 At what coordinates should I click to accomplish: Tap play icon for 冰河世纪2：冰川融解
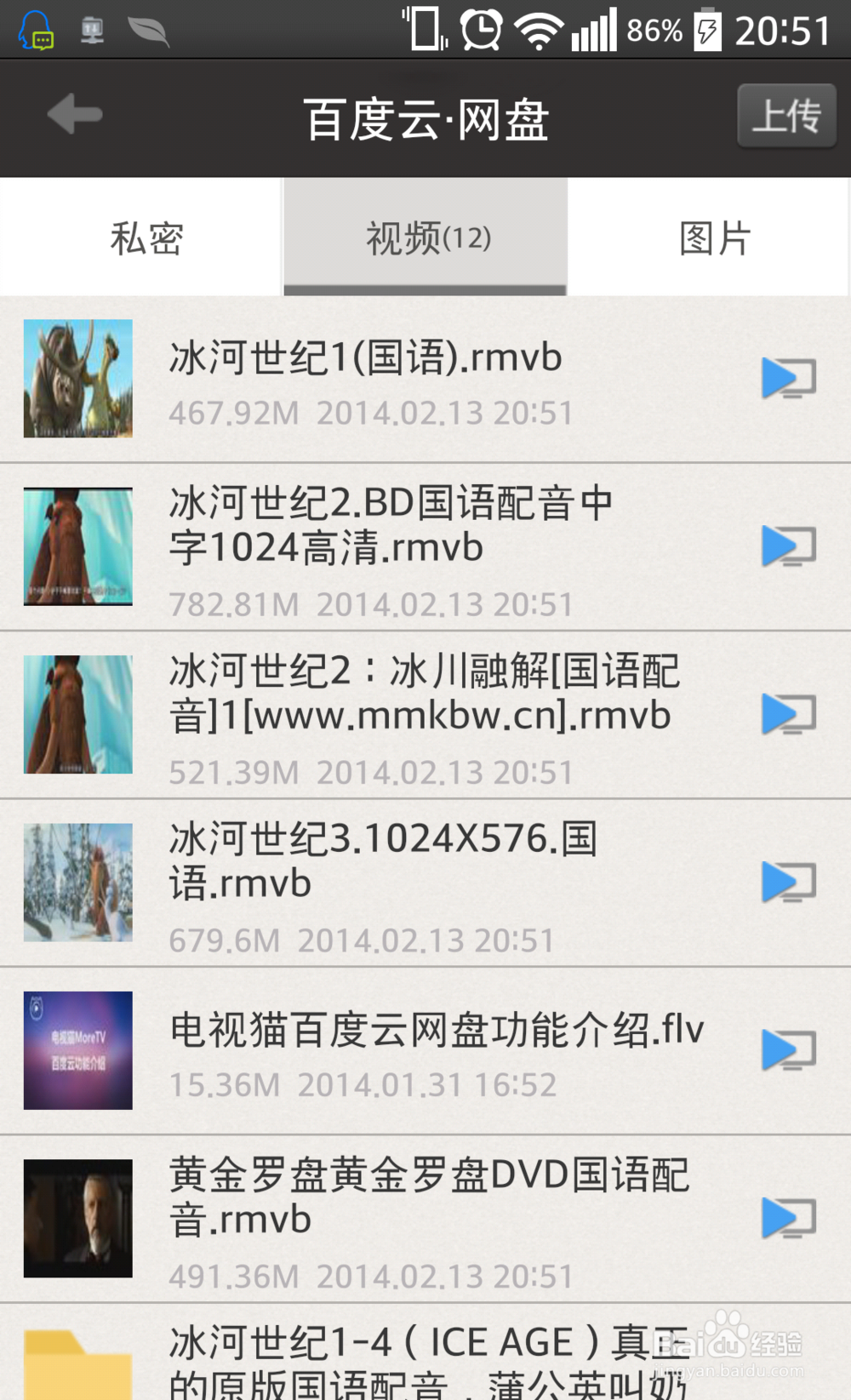788,714
